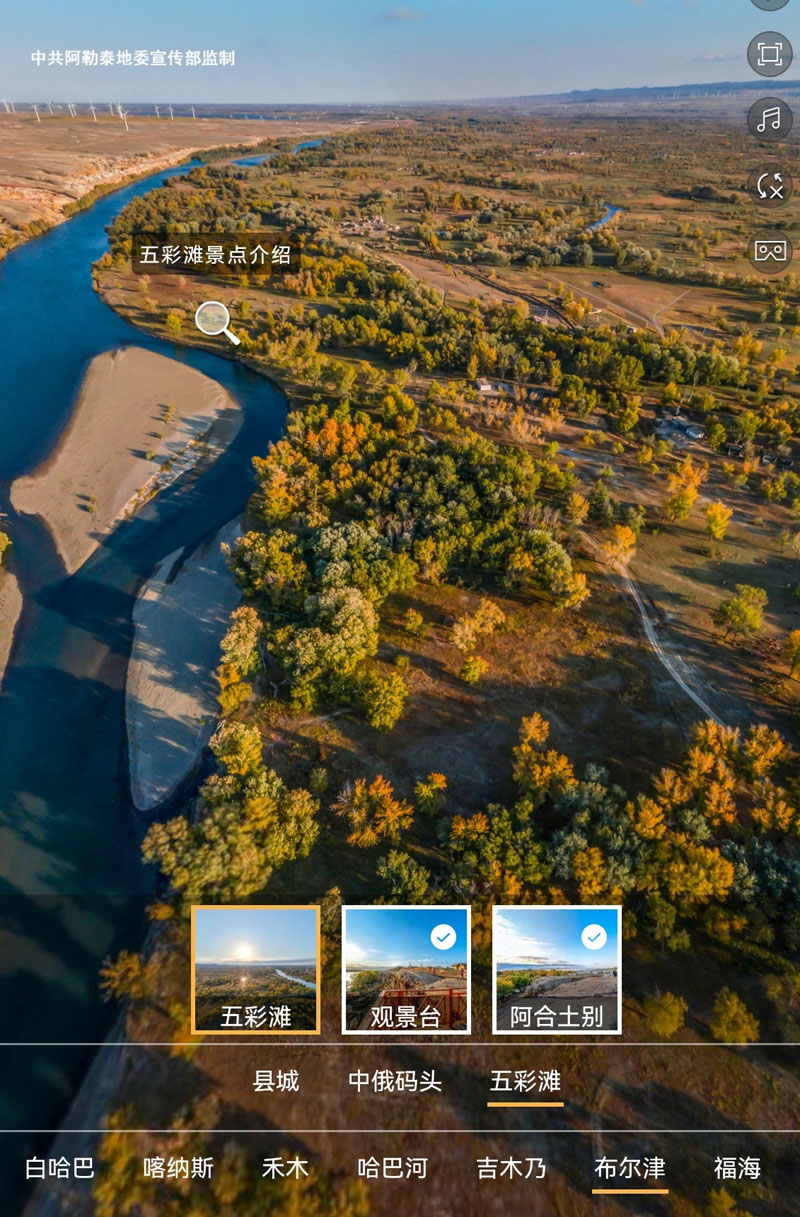Select the 五彩滩 panorama thumbnail

point(256,969)
